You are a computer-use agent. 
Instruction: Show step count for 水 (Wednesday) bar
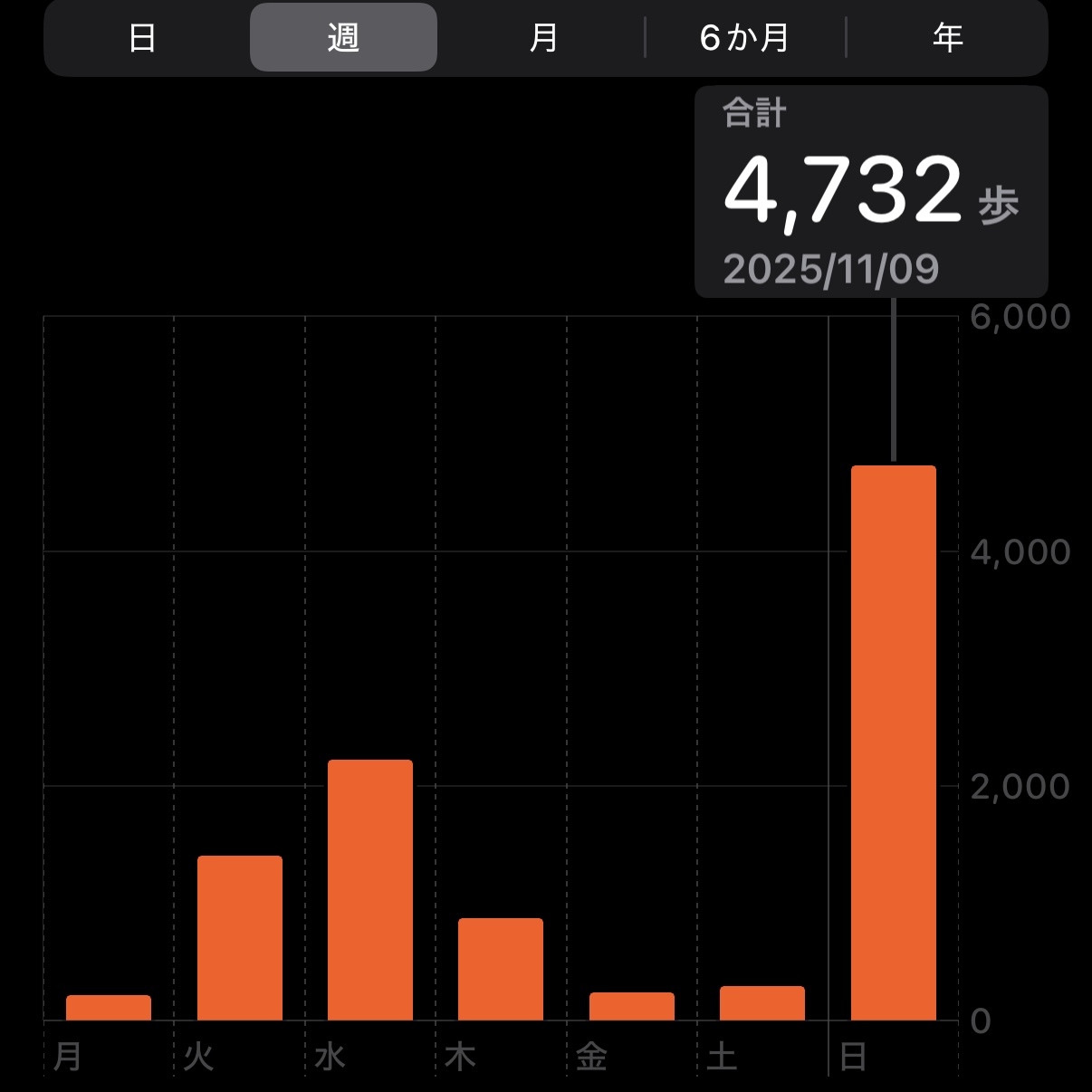(370, 890)
